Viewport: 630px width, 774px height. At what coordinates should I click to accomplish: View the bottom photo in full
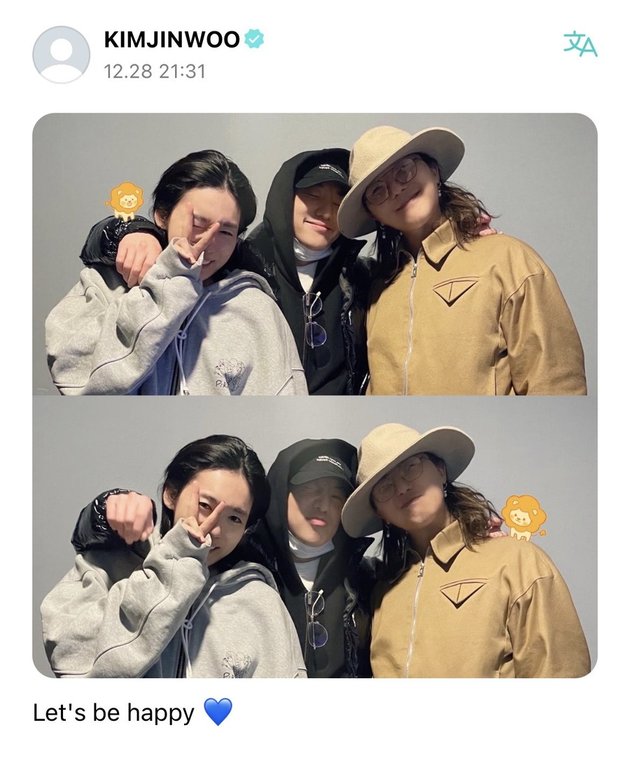[315, 537]
